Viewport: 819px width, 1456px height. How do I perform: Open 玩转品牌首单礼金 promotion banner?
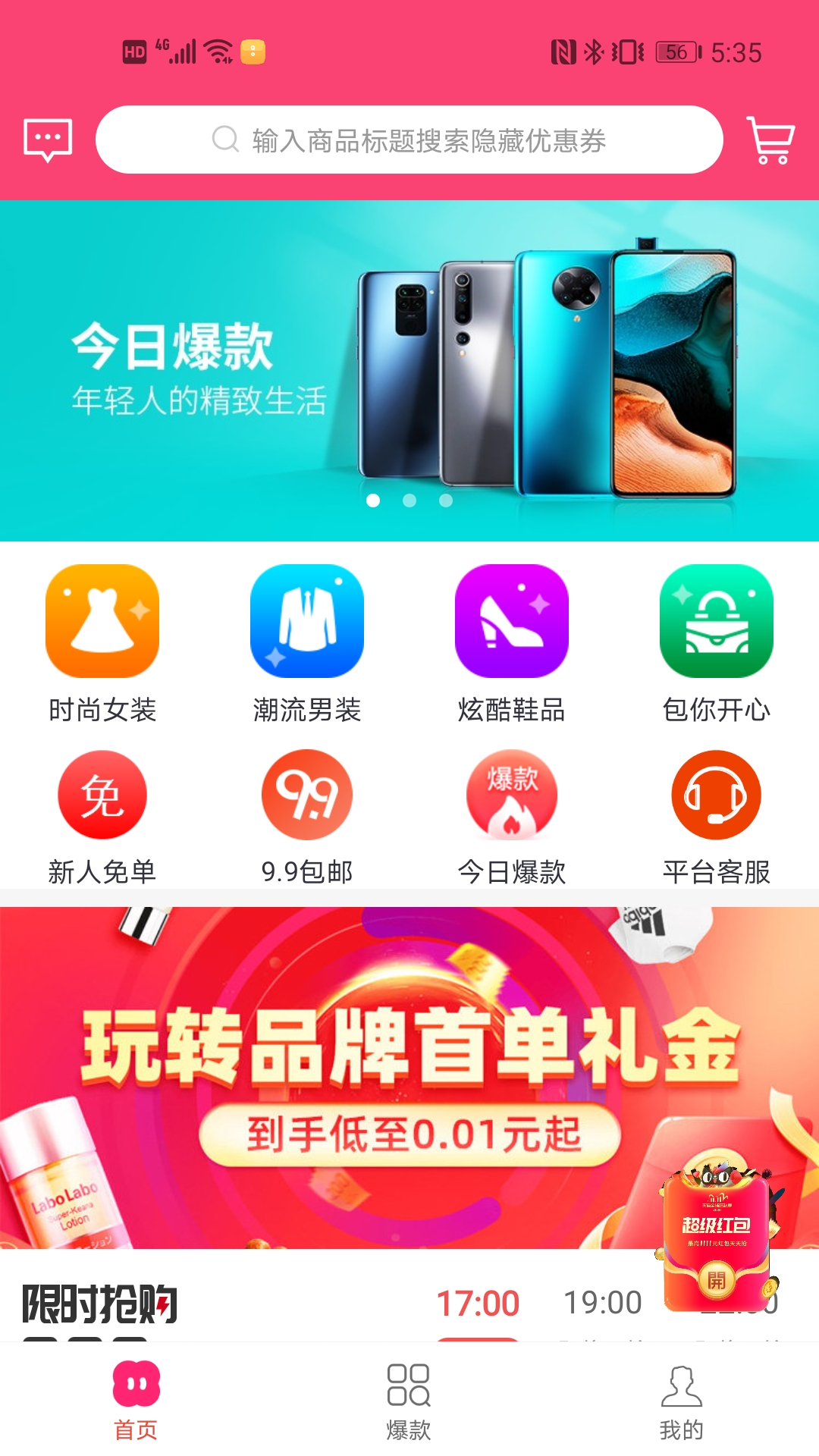pyautogui.click(x=409, y=1078)
